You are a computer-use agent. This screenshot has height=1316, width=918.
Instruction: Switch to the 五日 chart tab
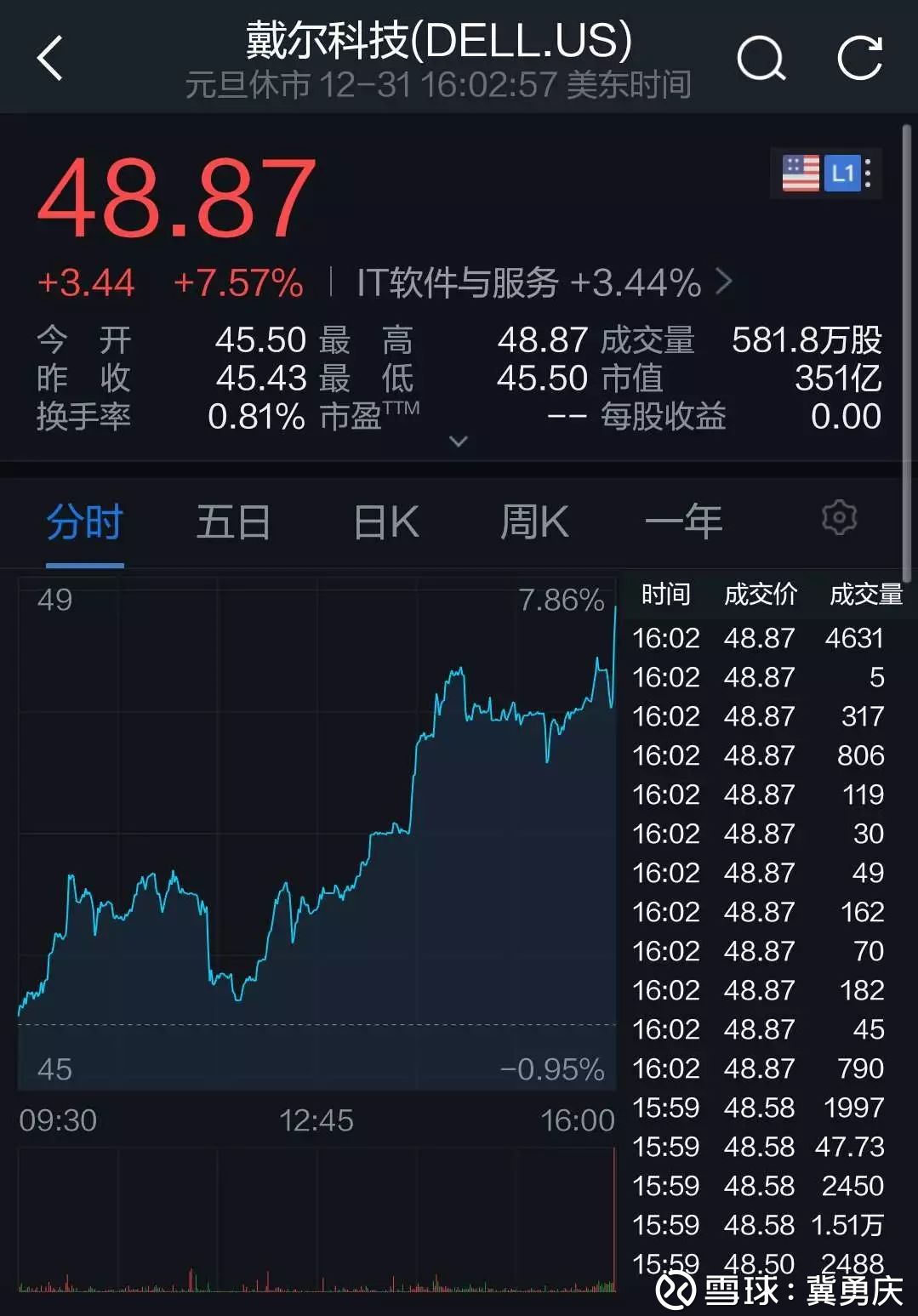pyautogui.click(x=233, y=521)
